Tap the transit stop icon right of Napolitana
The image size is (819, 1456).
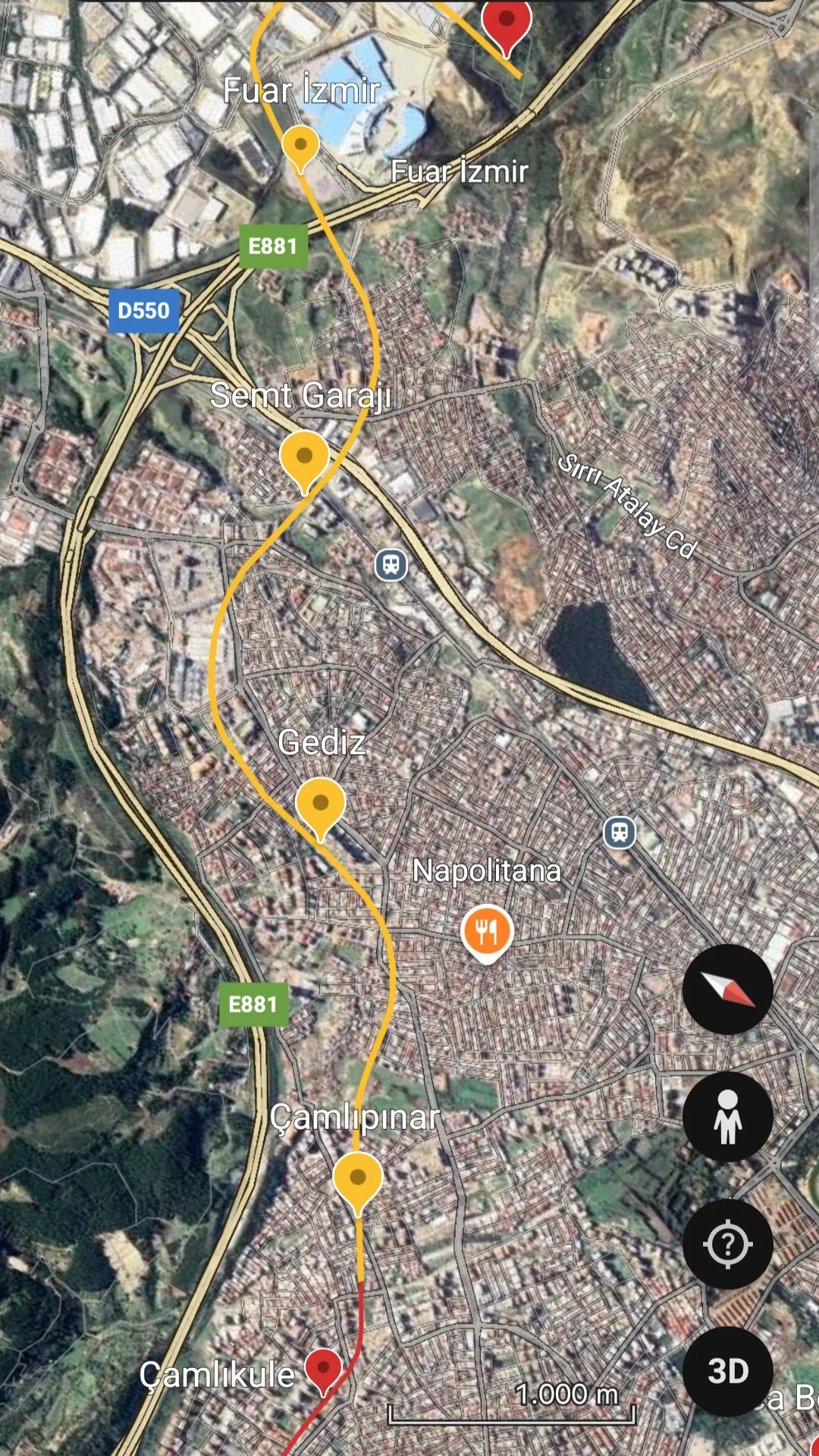(620, 833)
